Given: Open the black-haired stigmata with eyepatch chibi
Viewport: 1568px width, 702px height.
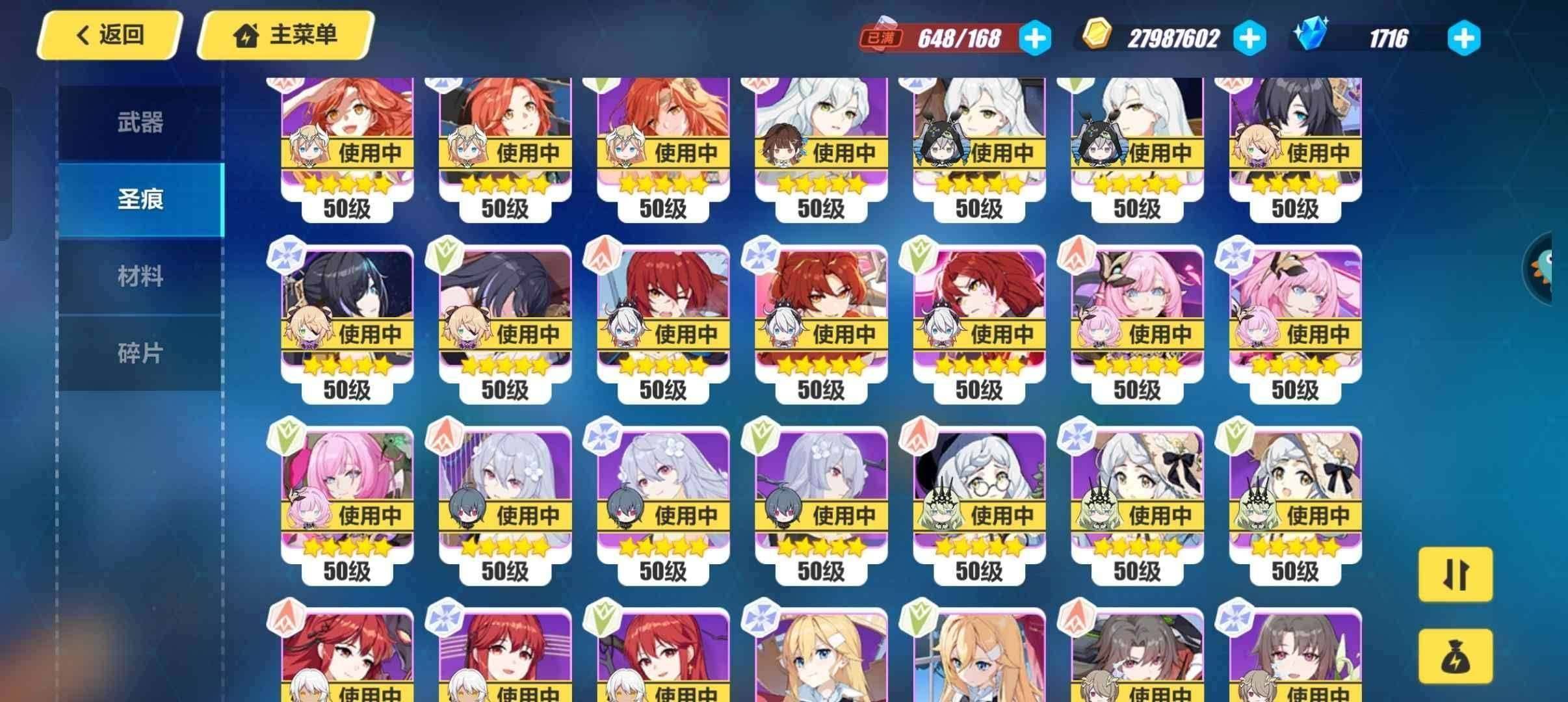Looking at the screenshot, I should tap(347, 318).
